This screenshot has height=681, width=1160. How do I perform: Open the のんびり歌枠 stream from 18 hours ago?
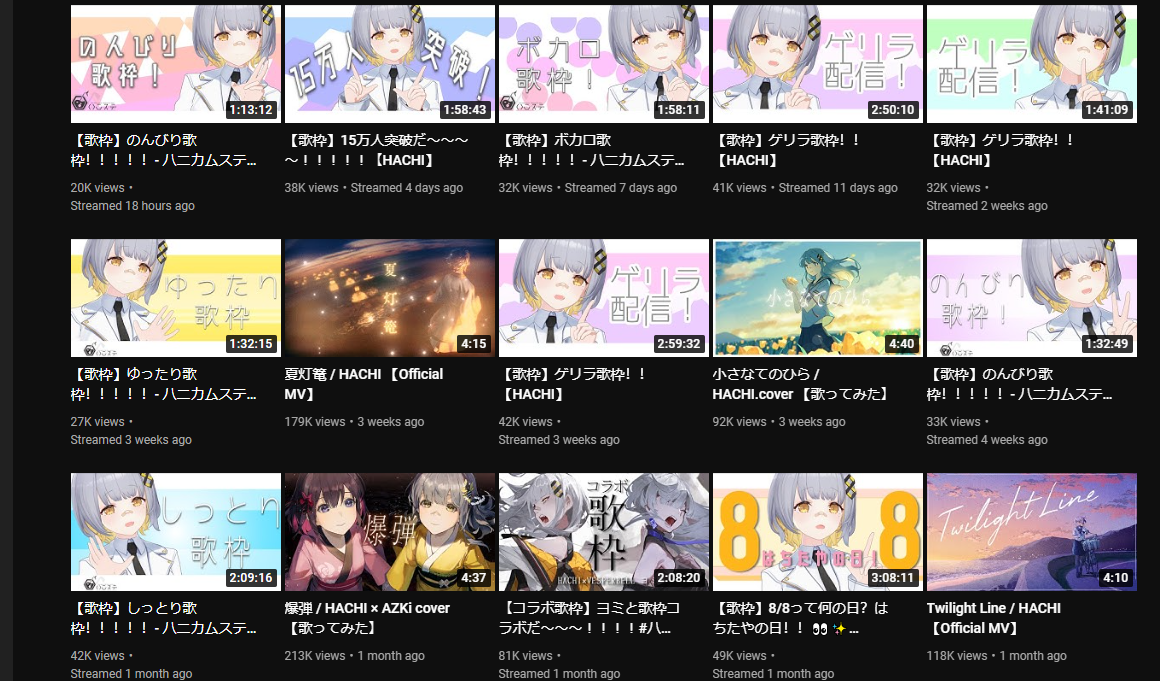tap(175, 64)
